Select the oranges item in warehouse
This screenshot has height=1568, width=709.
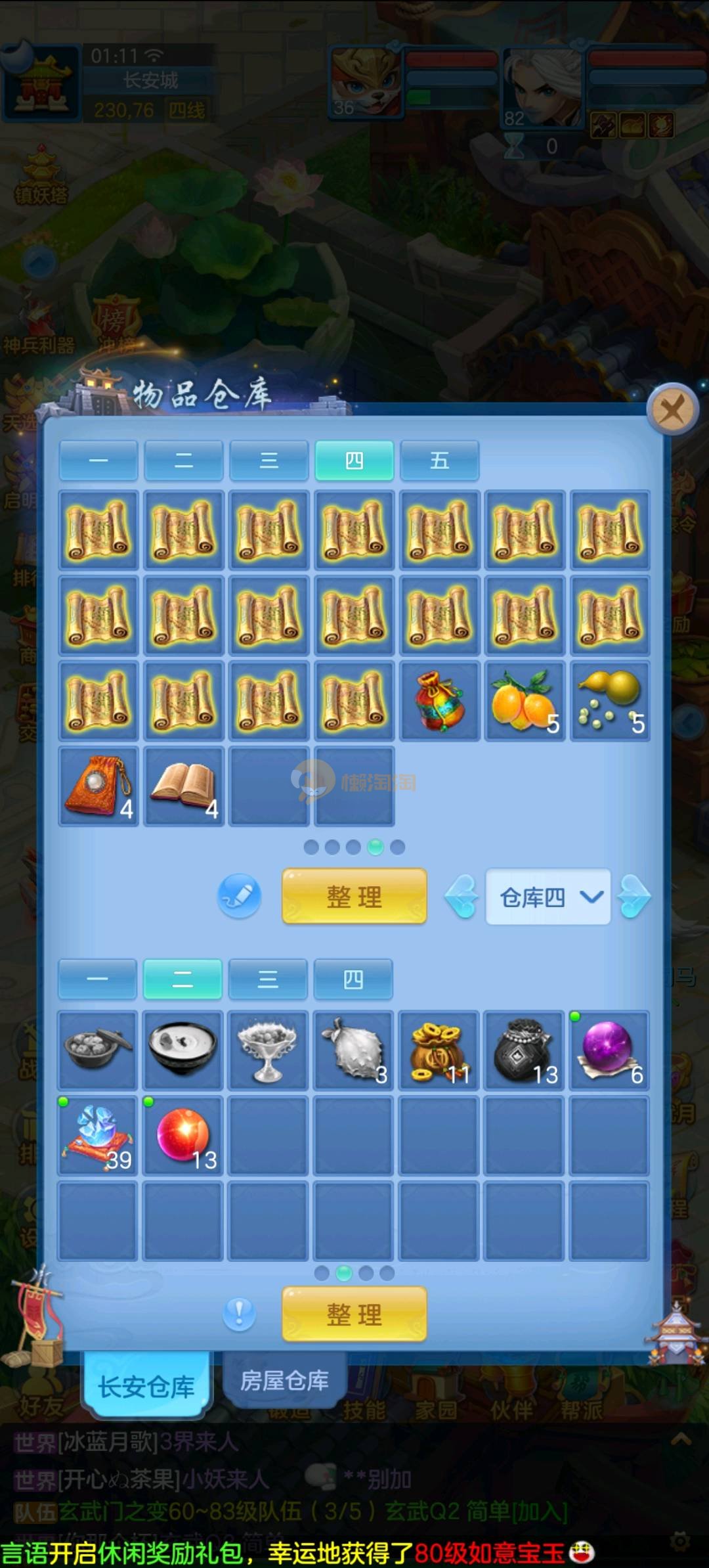point(525,701)
